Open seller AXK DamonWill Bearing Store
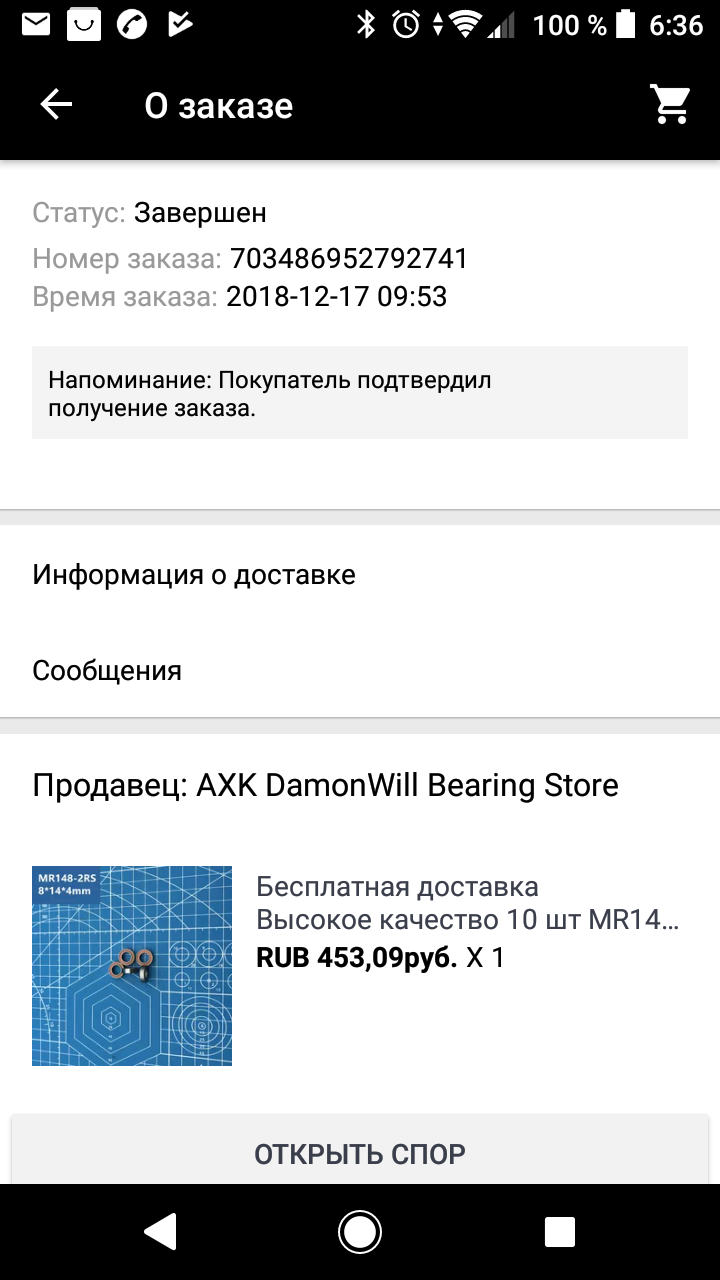This screenshot has width=720, height=1280. click(x=325, y=785)
